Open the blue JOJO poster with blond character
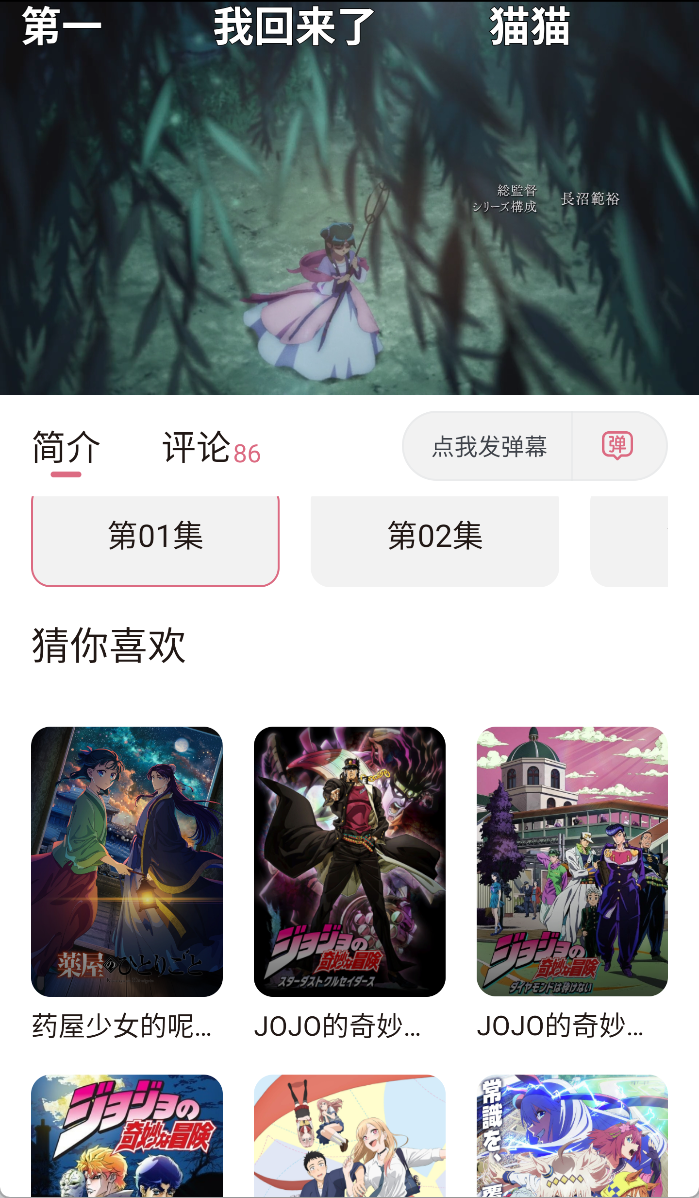Image resolution: width=699 pixels, height=1198 pixels. click(x=127, y=1136)
